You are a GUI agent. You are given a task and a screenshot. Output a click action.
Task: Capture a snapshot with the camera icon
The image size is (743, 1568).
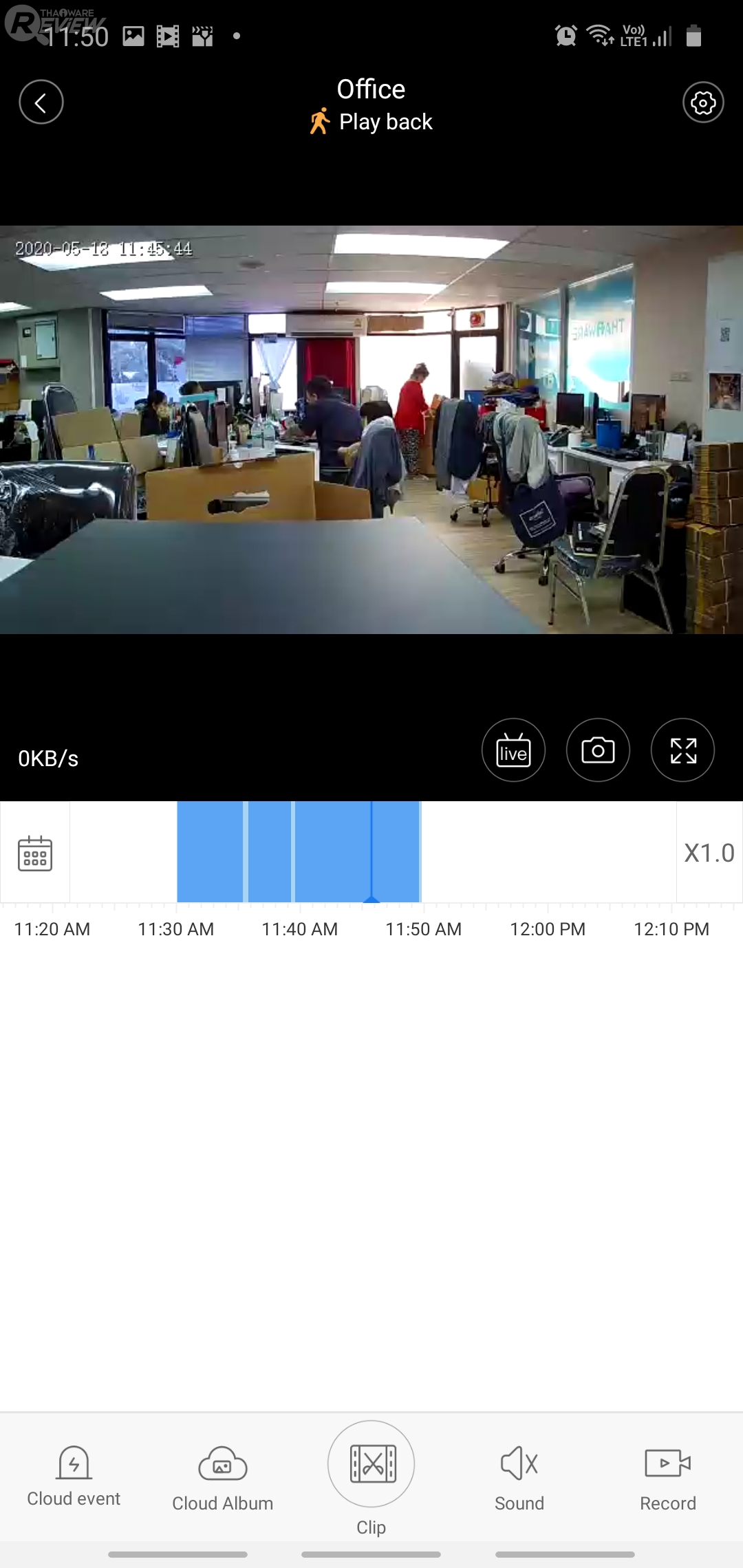598,750
